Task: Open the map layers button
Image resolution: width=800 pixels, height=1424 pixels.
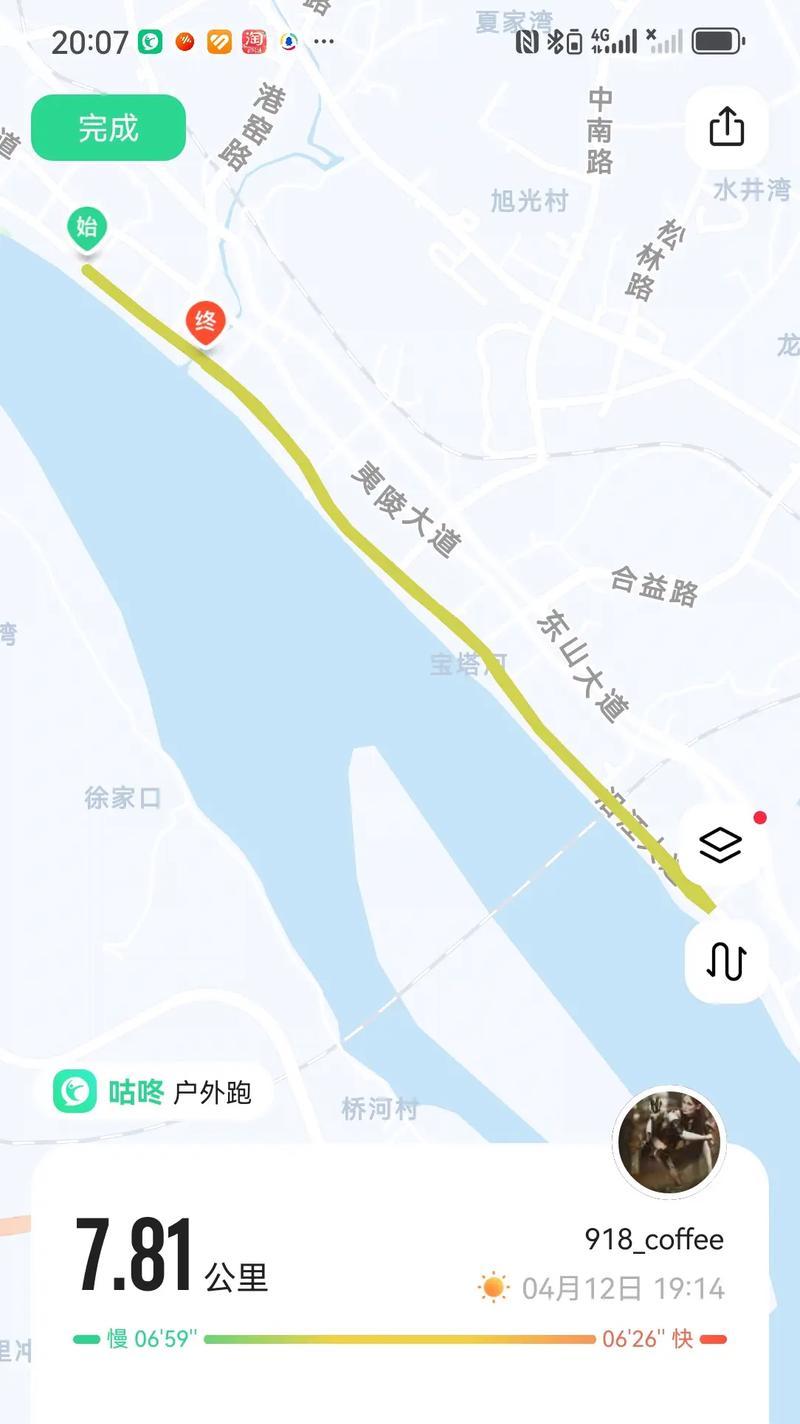Action: coord(721,846)
